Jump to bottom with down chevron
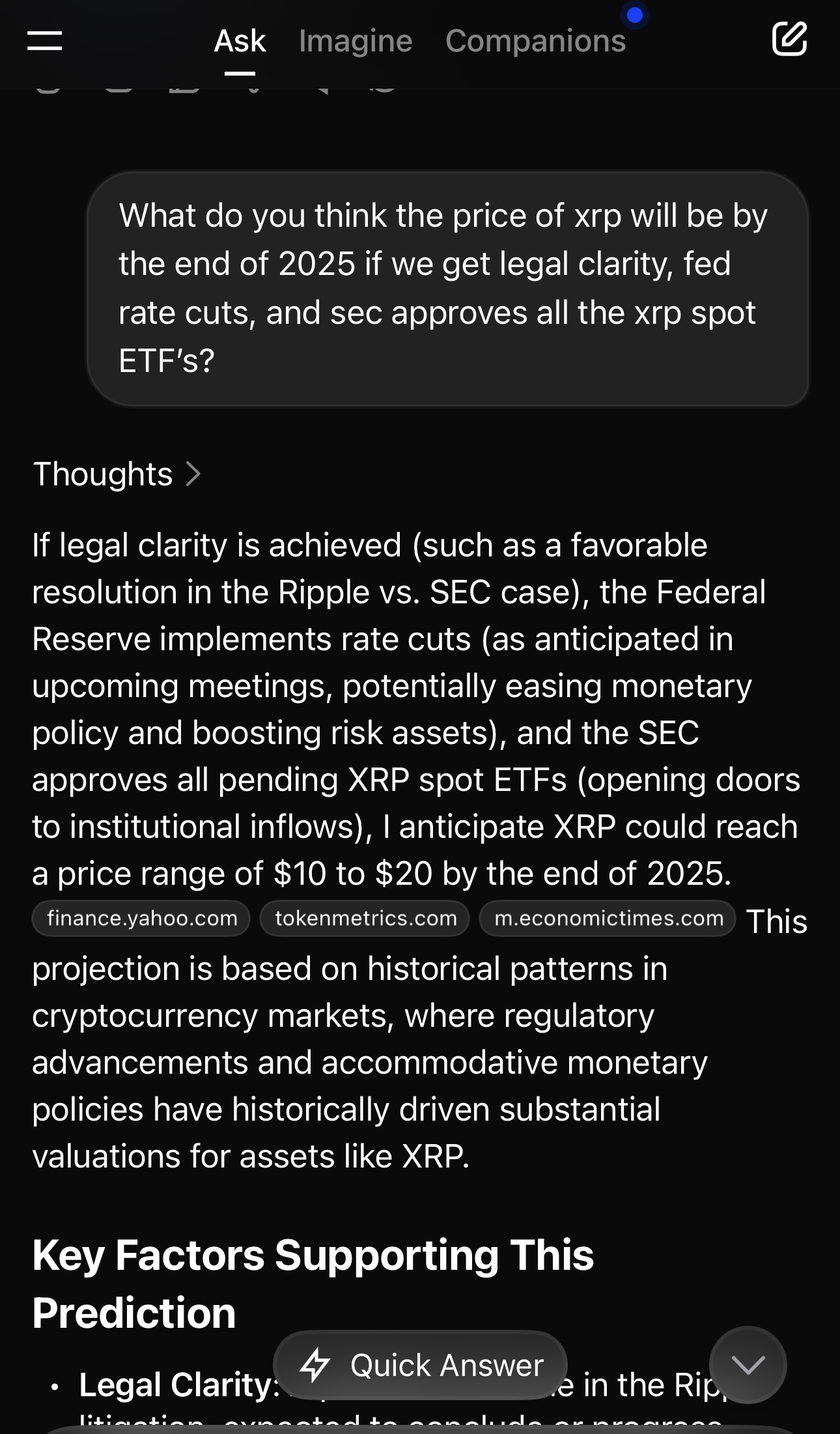Image resolution: width=840 pixels, height=1434 pixels. coord(748,1365)
